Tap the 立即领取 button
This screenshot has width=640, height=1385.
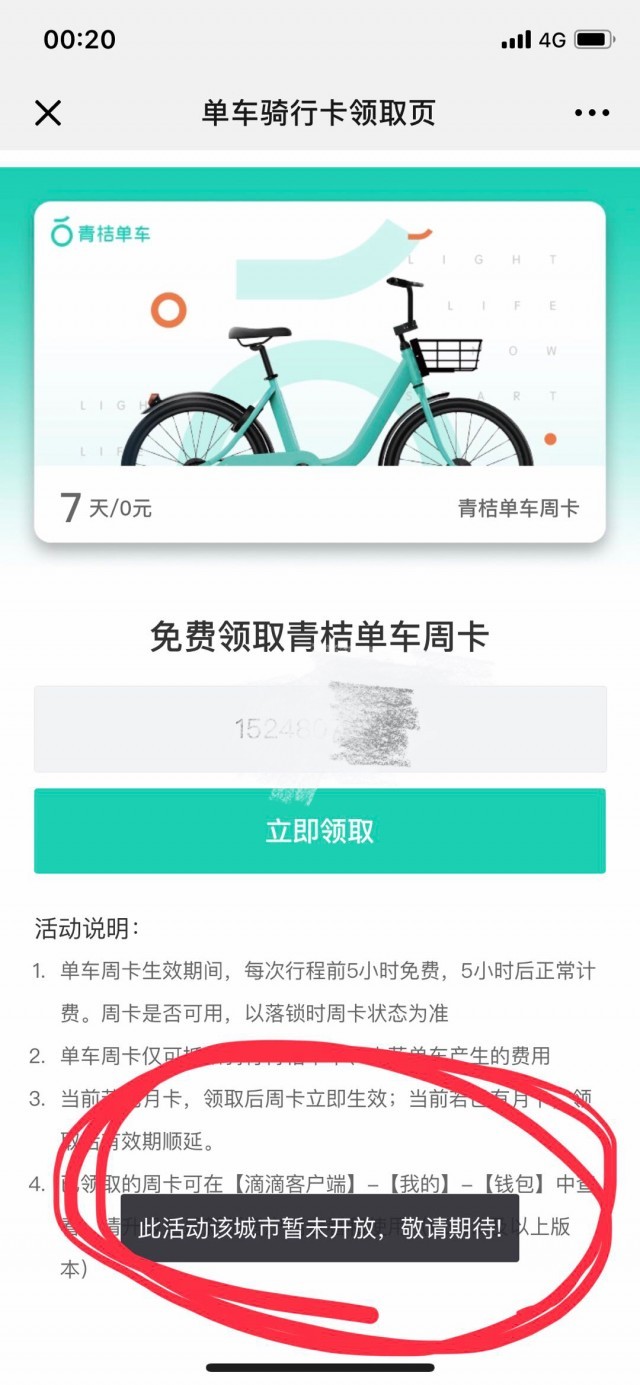click(320, 831)
